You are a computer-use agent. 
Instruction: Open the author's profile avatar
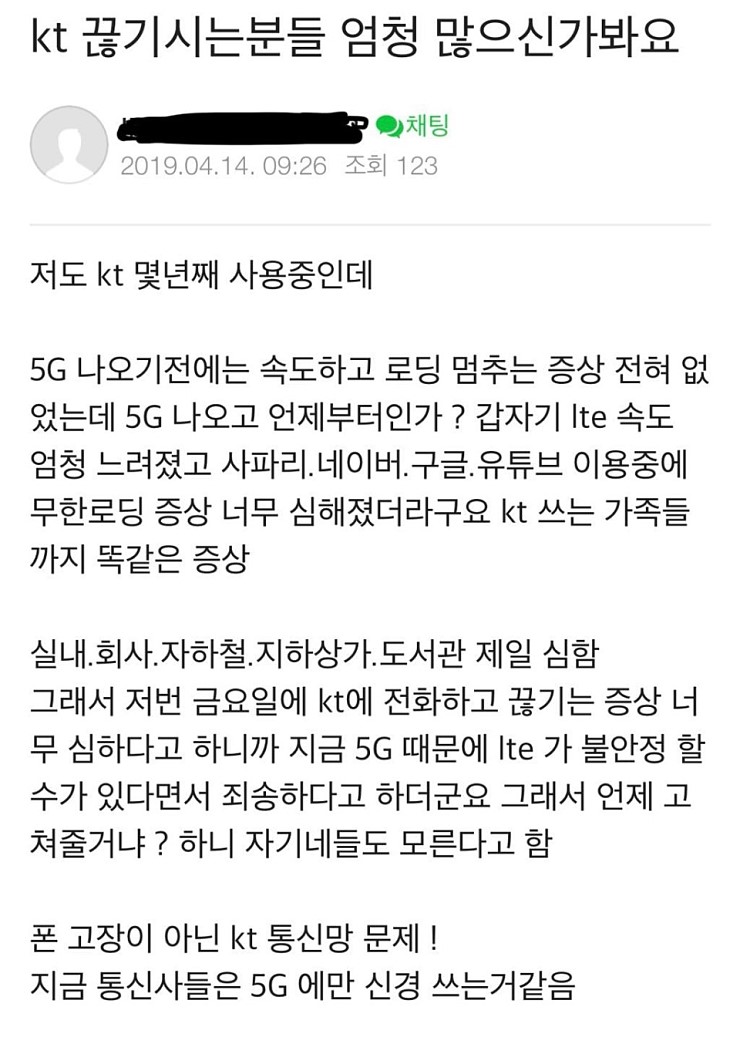pyautogui.click(x=69, y=144)
